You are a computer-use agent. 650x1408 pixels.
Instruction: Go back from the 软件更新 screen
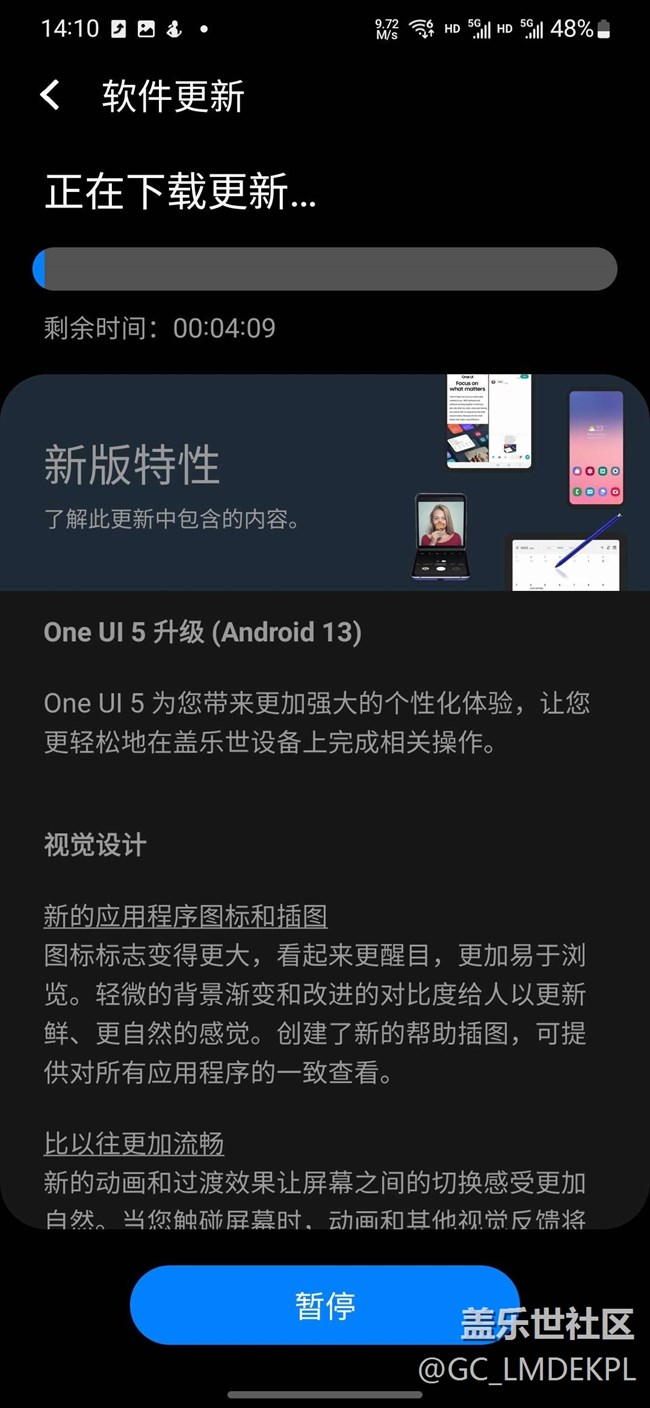coord(50,96)
